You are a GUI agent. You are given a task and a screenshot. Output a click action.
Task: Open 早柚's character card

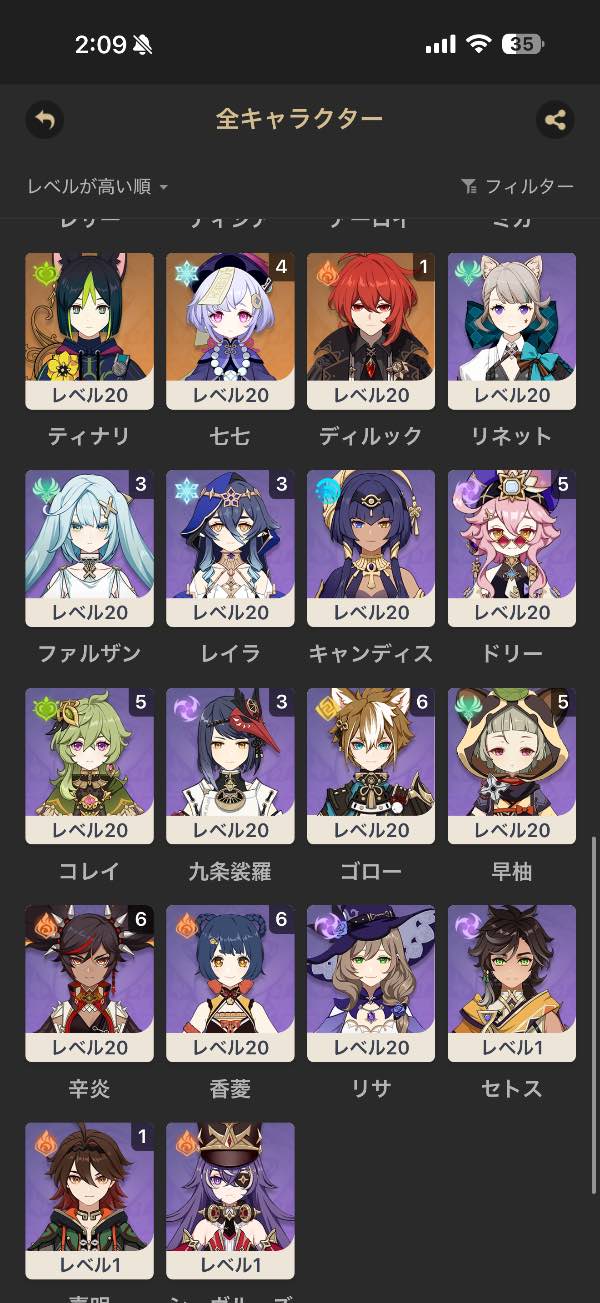point(512,766)
